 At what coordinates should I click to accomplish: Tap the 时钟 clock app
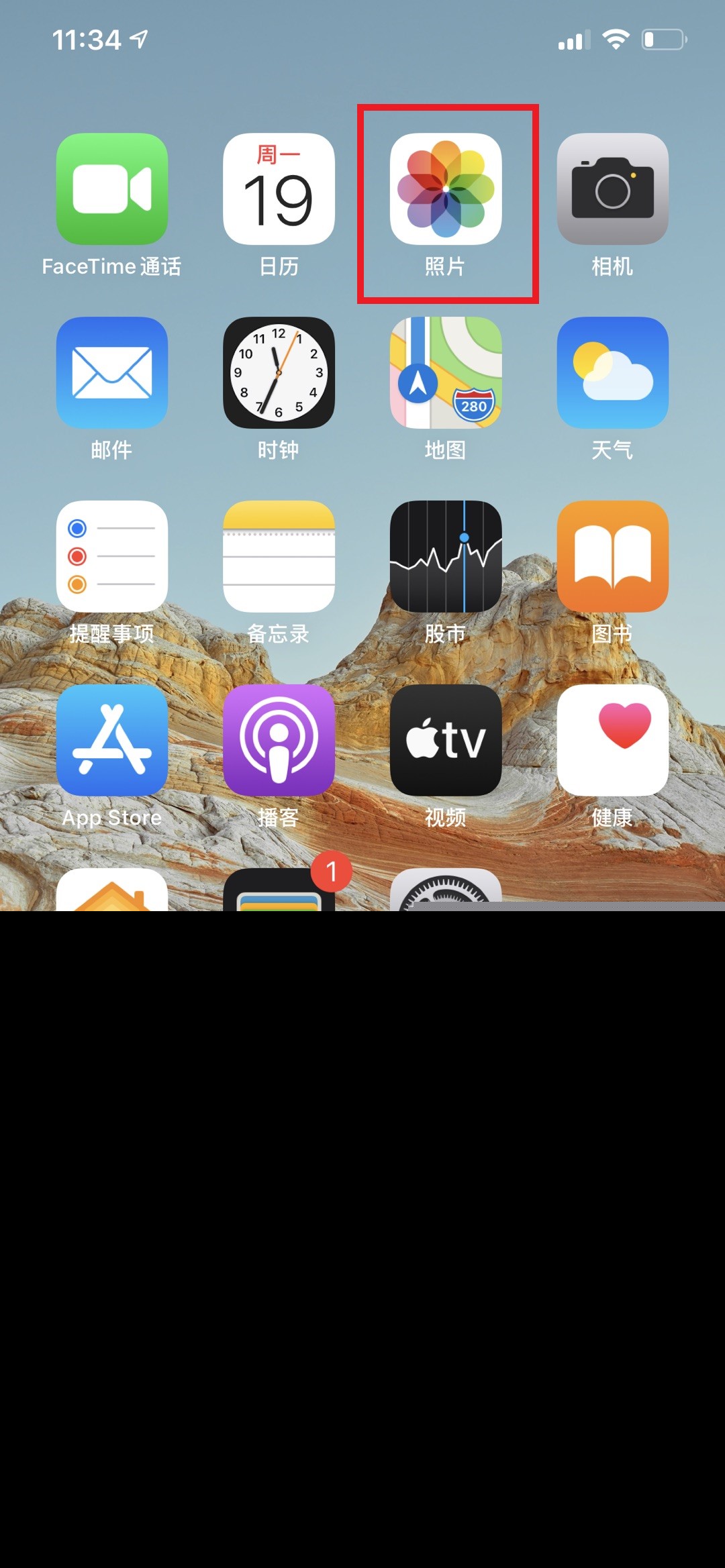tap(279, 372)
